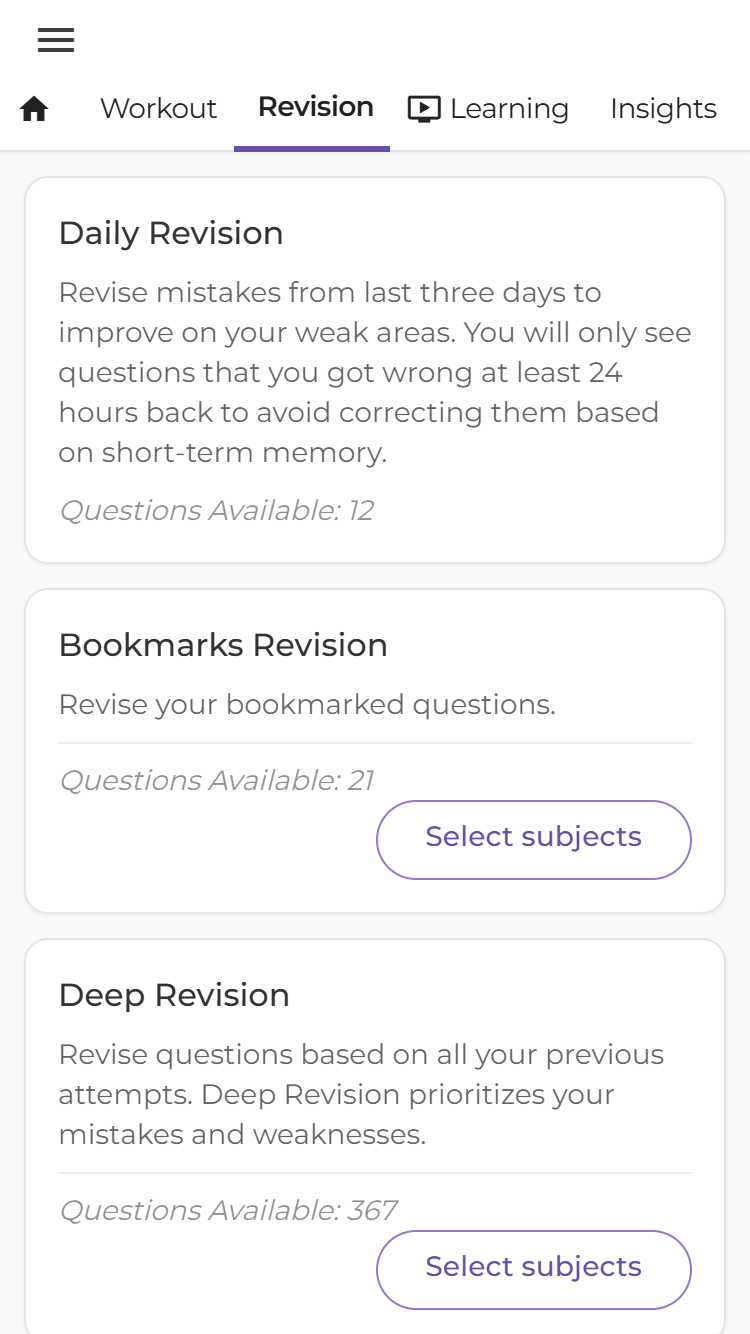Open the Insights tab
Viewport: 750px width, 1334px height.
point(663,108)
